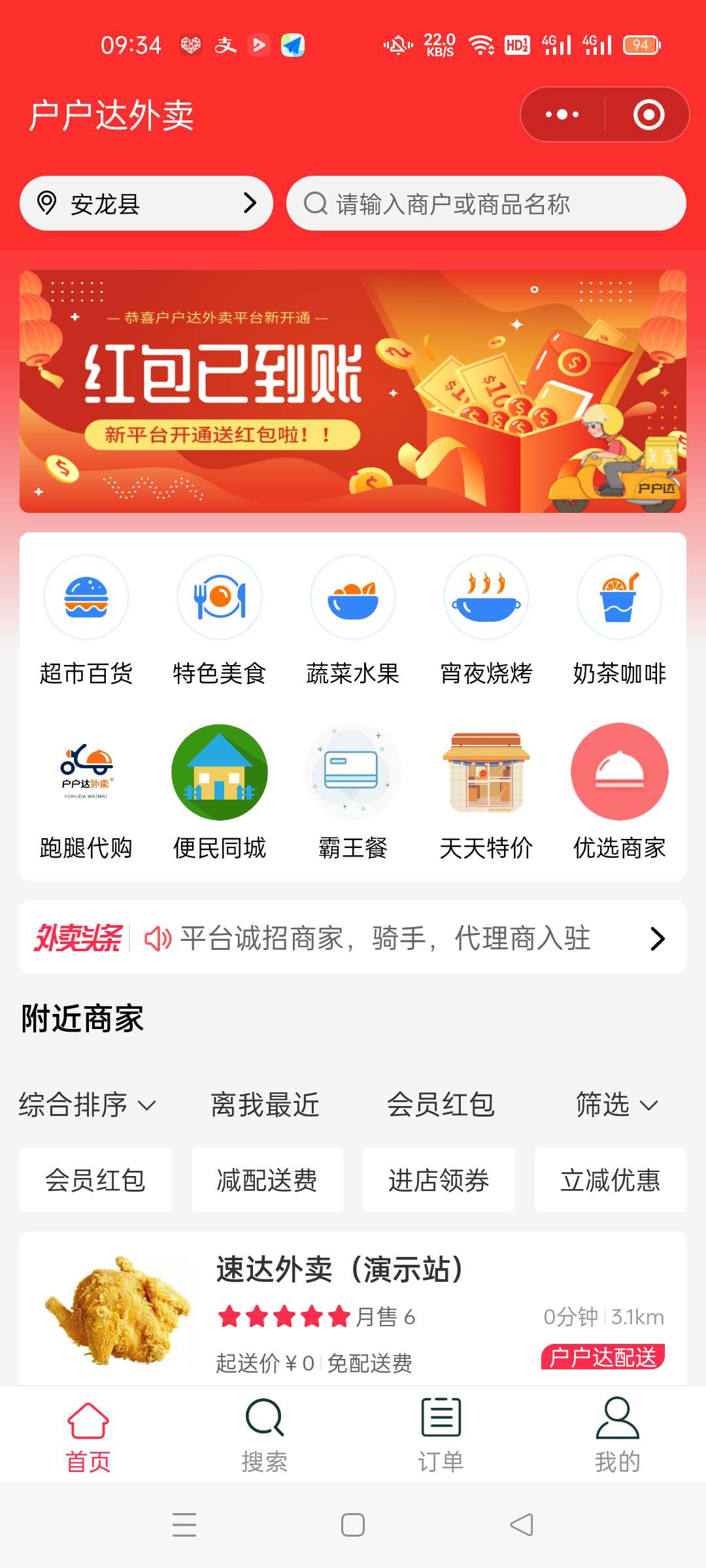The image size is (706, 1568).
Task: Tap the 优选商家 cloche icon
Action: click(x=619, y=772)
